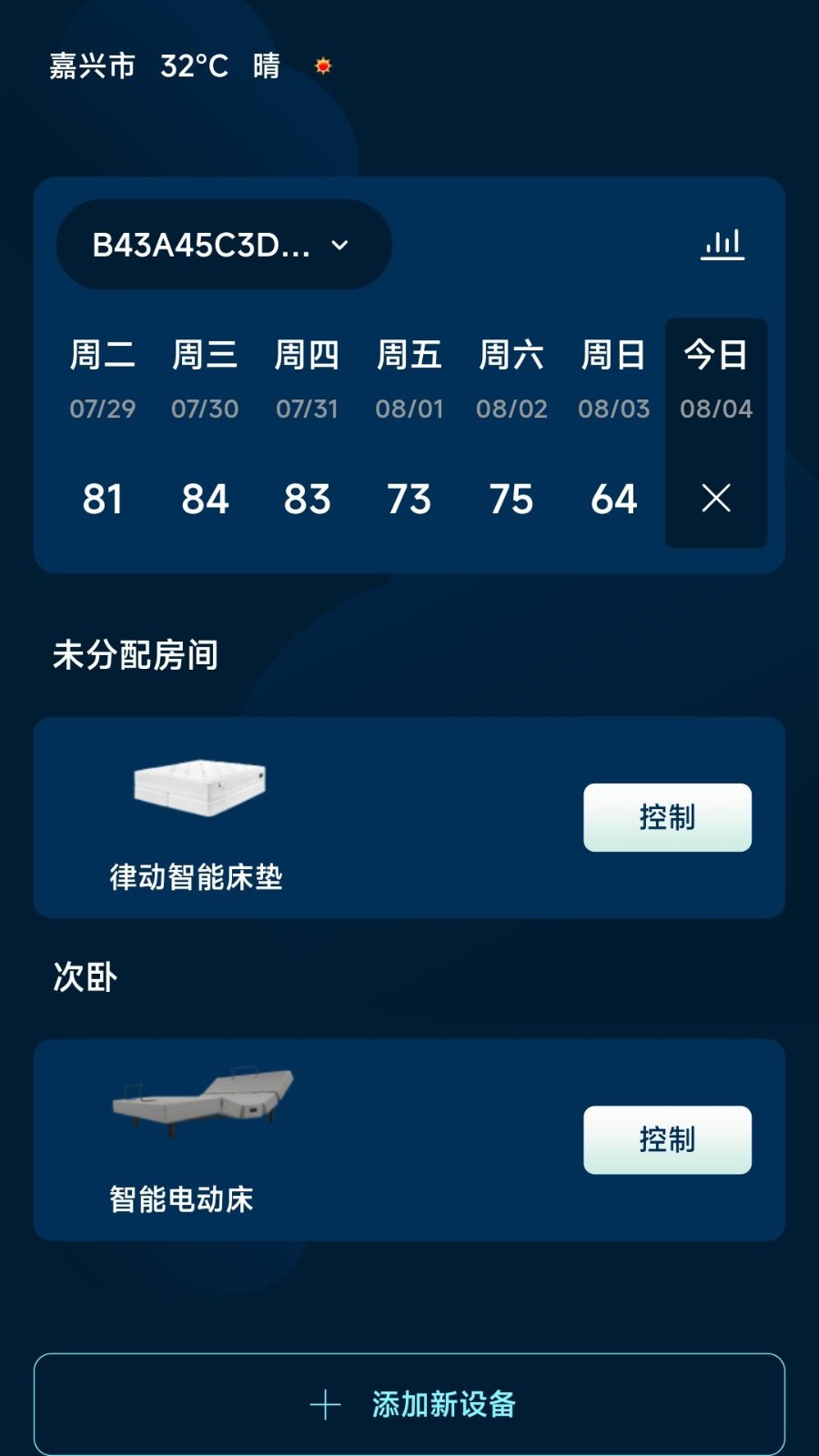
Task: Open the sleep statistics chart icon
Action: click(722, 244)
